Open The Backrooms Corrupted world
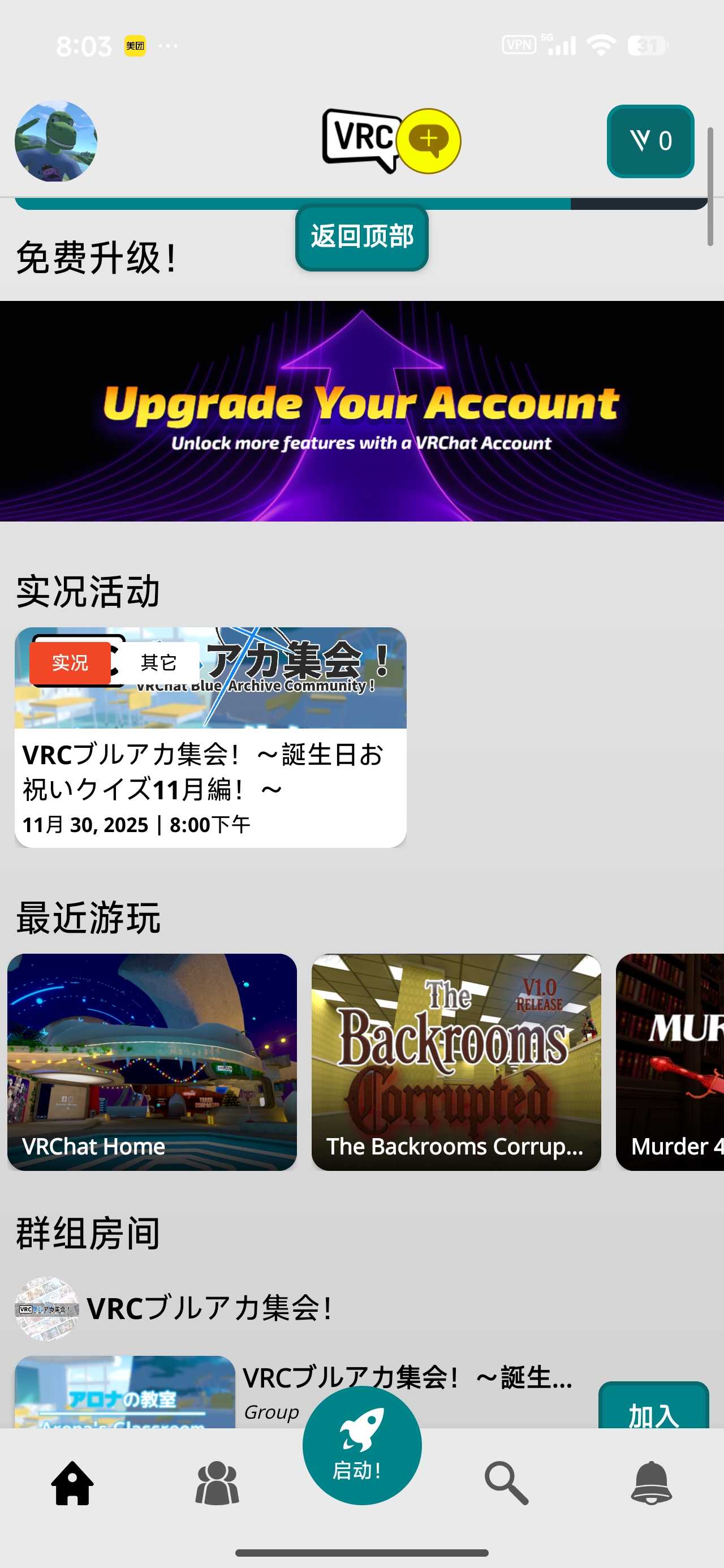 (456, 1061)
